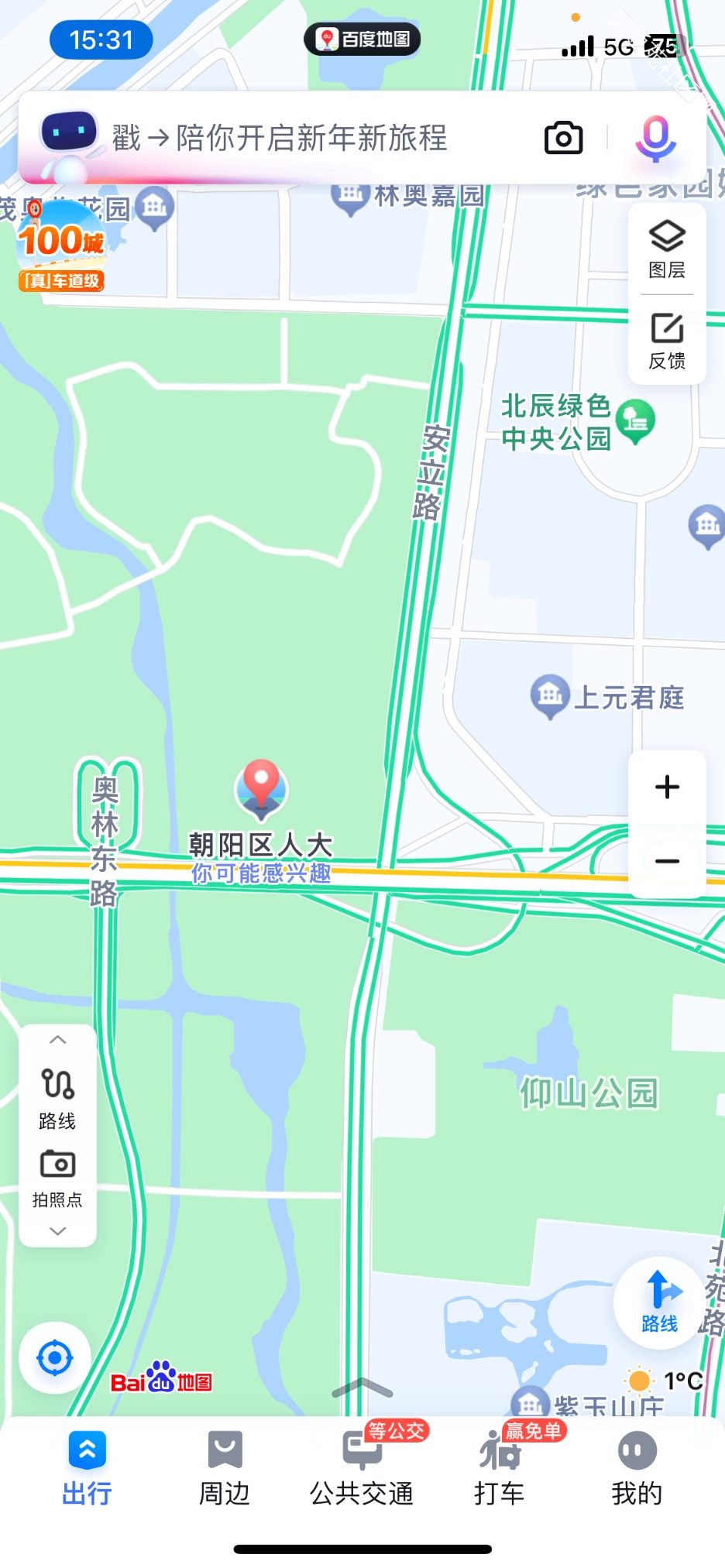Viewport: 725px width, 1568px height.
Task: Select the 朝阳区人大 map pin
Action: point(262,788)
